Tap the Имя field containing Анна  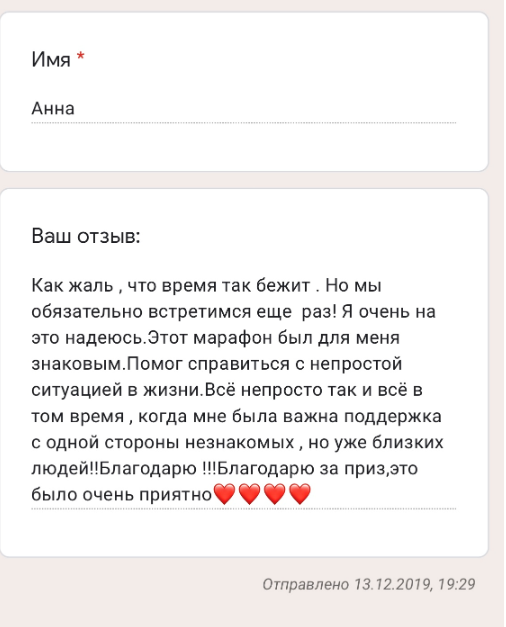point(244,109)
